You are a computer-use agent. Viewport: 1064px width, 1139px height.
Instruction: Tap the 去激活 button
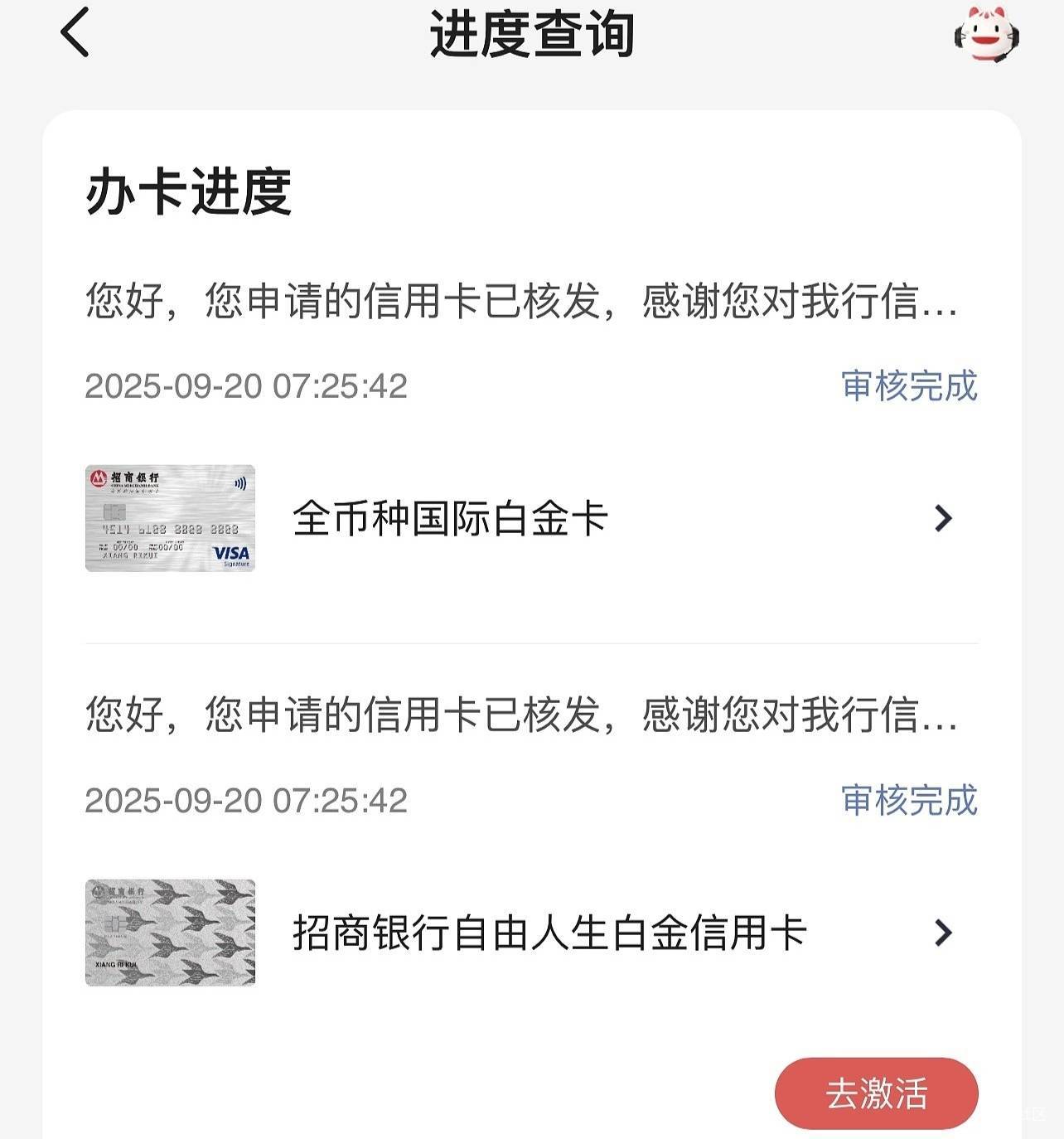(x=877, y=1093)
